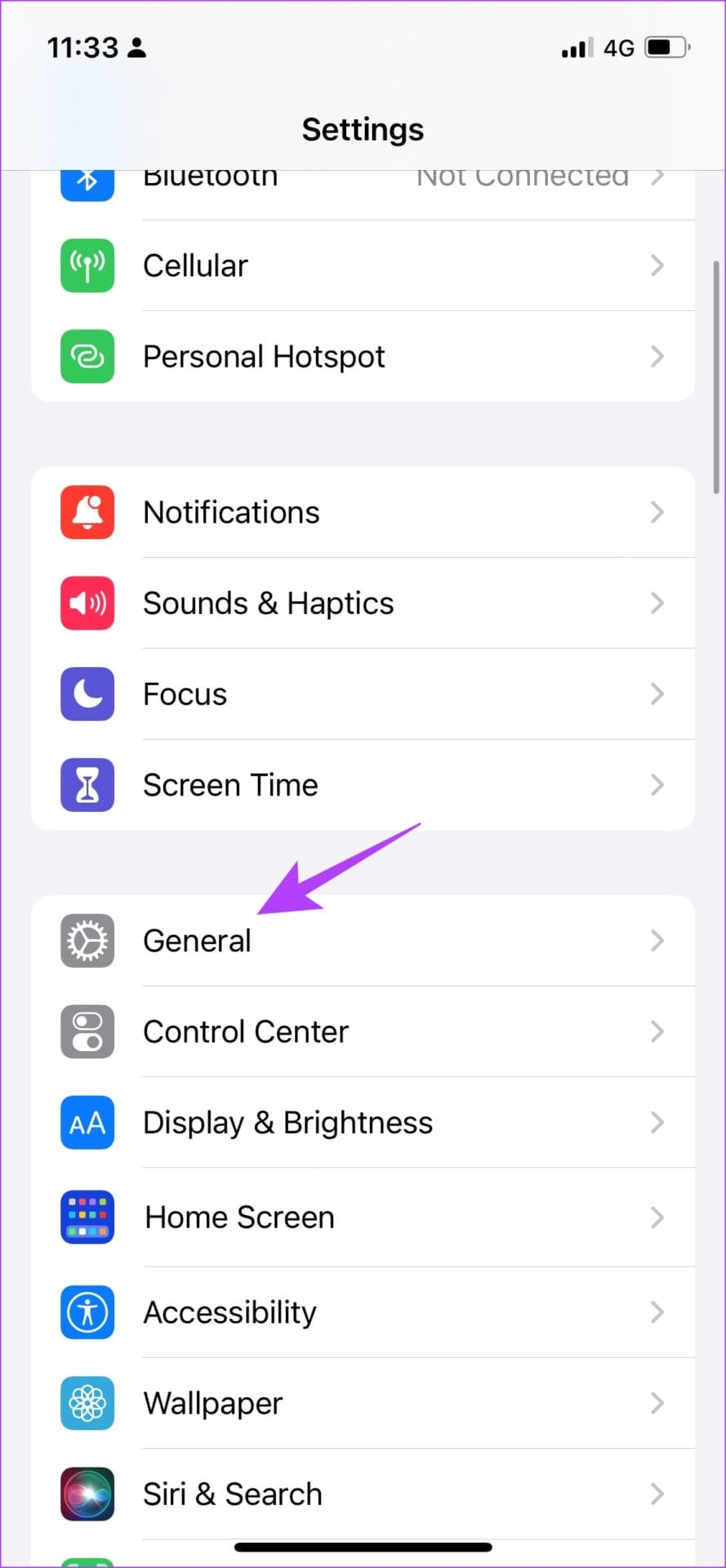Tap the General settings row
Viewport: 726px width, 1568px height.
pos(363,941)
